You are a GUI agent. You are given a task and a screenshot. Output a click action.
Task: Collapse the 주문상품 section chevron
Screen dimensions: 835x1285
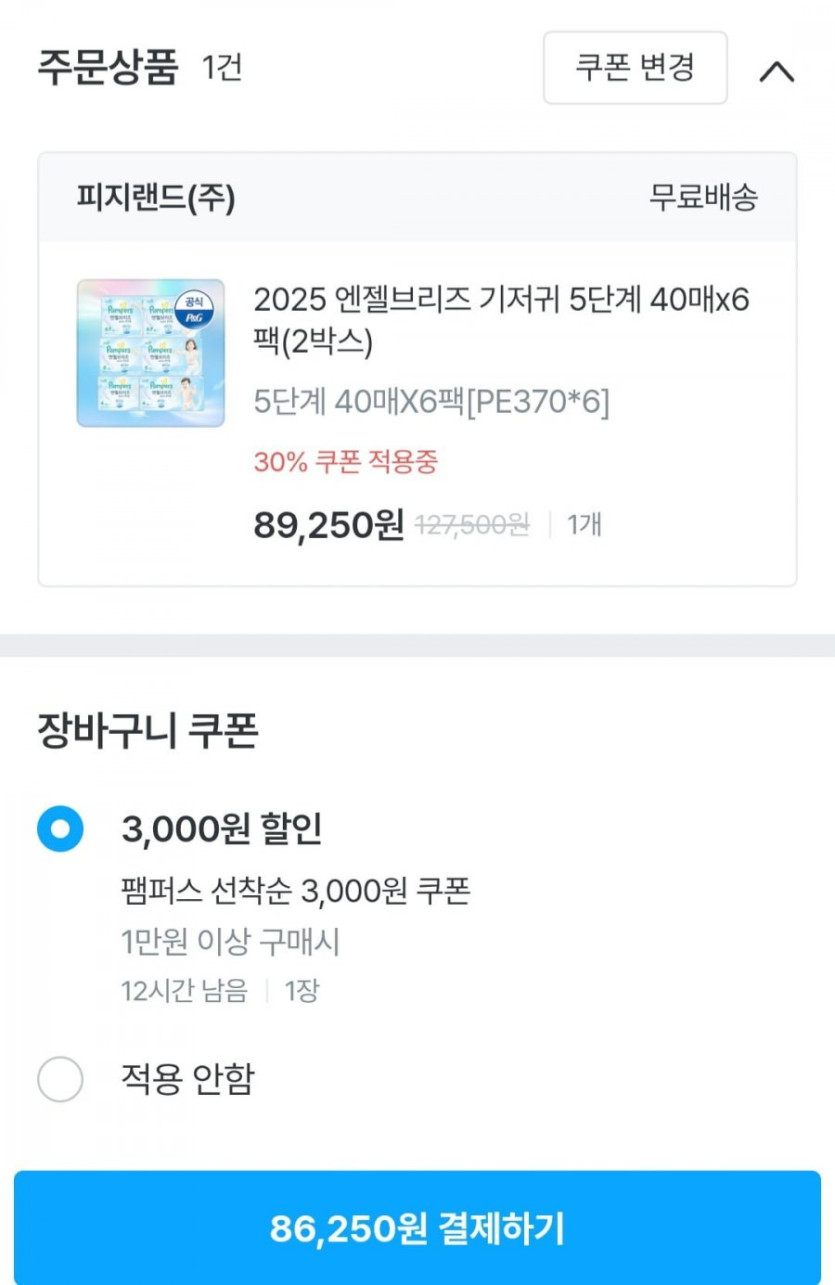[x=777, y=71]
